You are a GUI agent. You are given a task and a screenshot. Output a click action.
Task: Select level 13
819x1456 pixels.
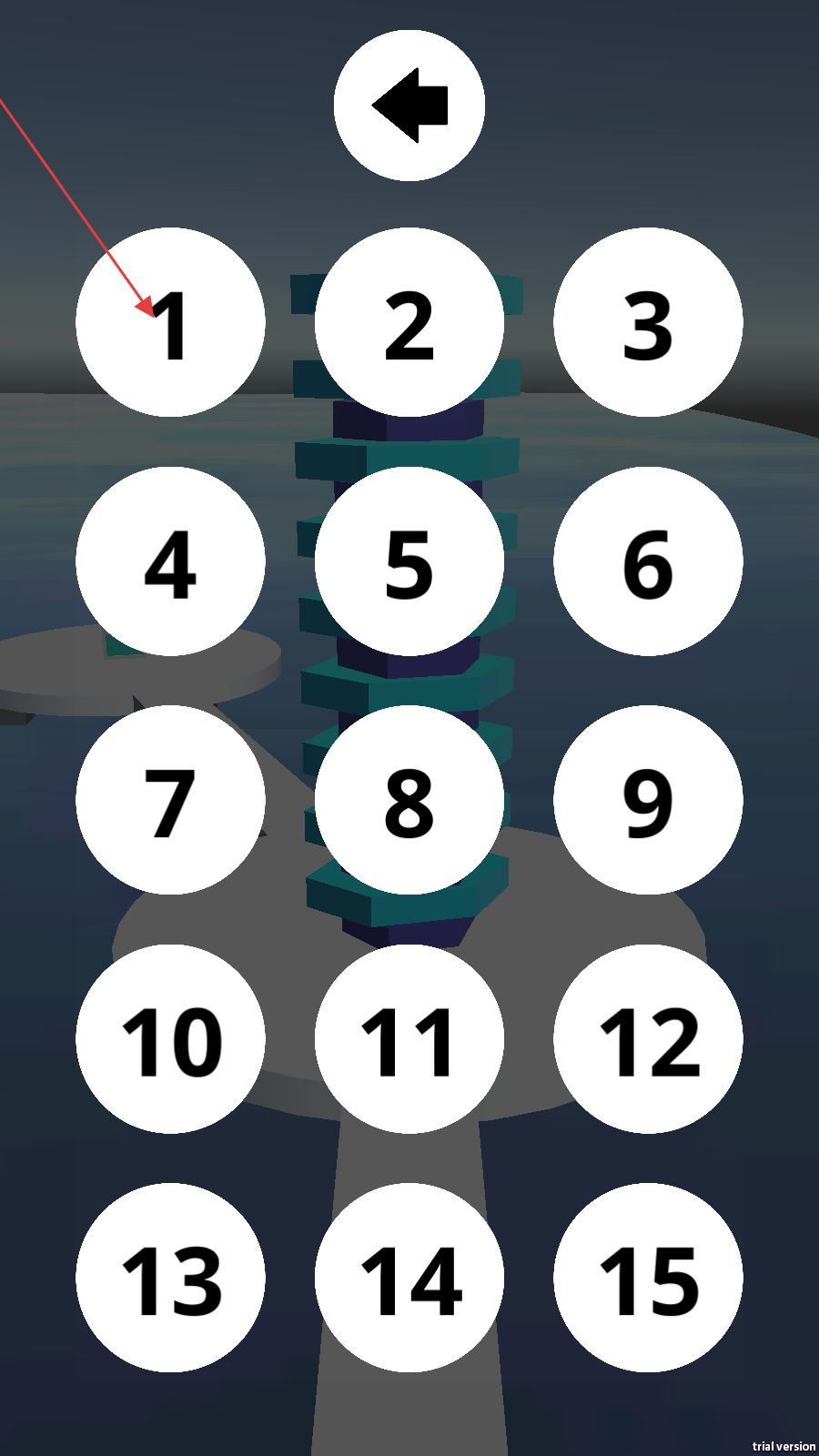click(x=170, y=1278)
